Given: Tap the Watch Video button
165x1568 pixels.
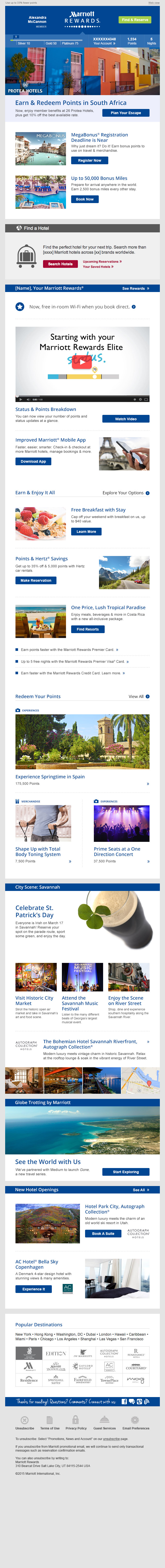Looking at the screenshot, I should [x=125, y=419].
